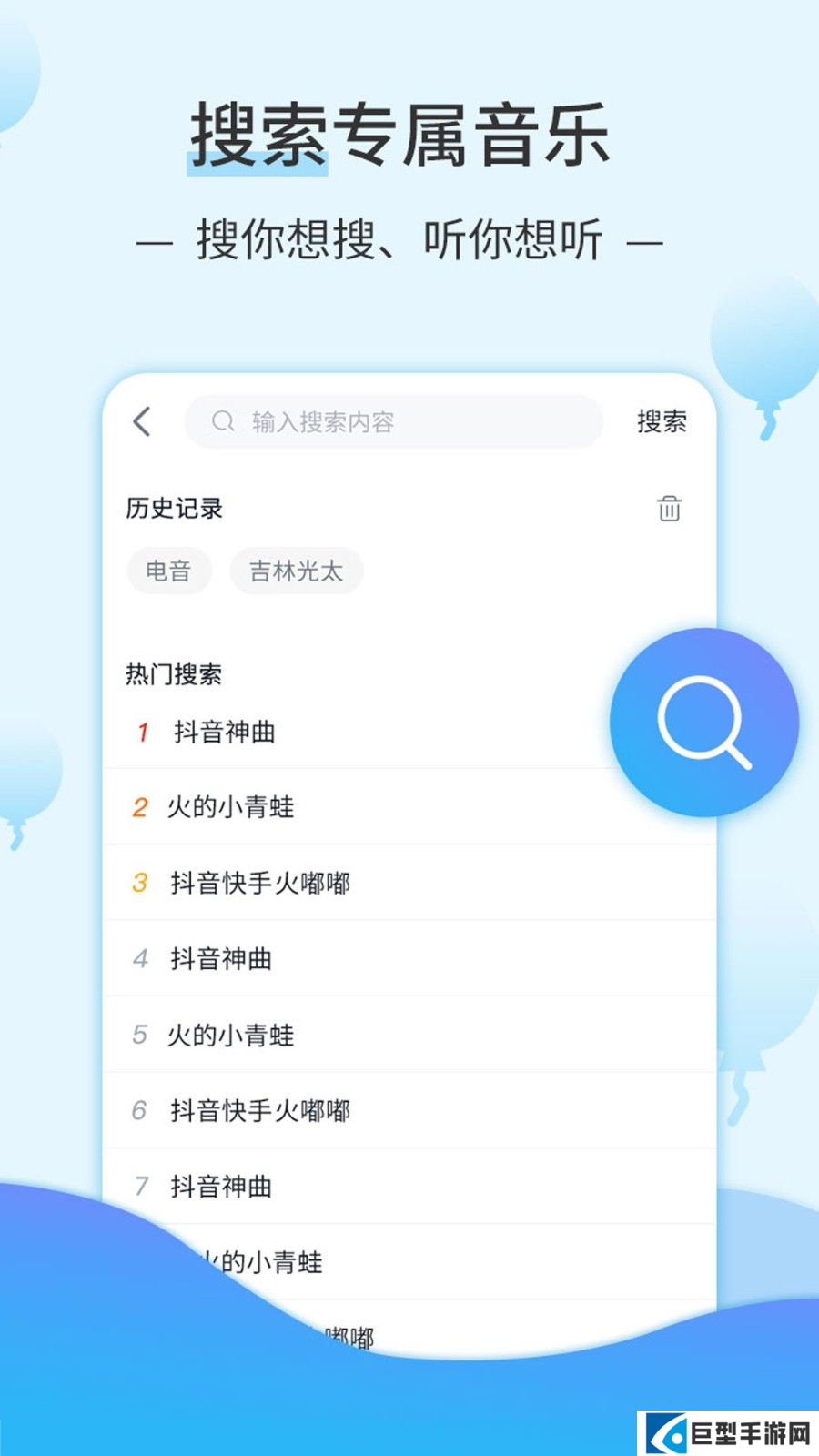This screenshot has width=819, height=1456.
Task: Select hot search 抖音快手火嘟嘟 at rank 3
Action: pyautogui.click(x=263, y=882)
